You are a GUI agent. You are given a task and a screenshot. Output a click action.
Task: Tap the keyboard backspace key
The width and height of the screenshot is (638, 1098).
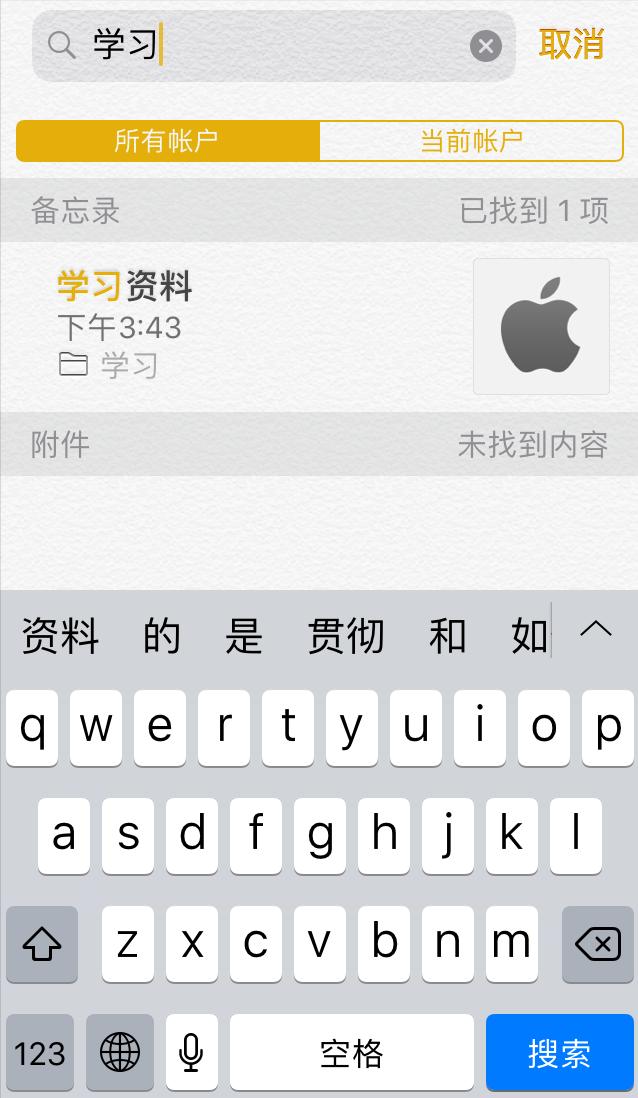(x=598, y=943)
